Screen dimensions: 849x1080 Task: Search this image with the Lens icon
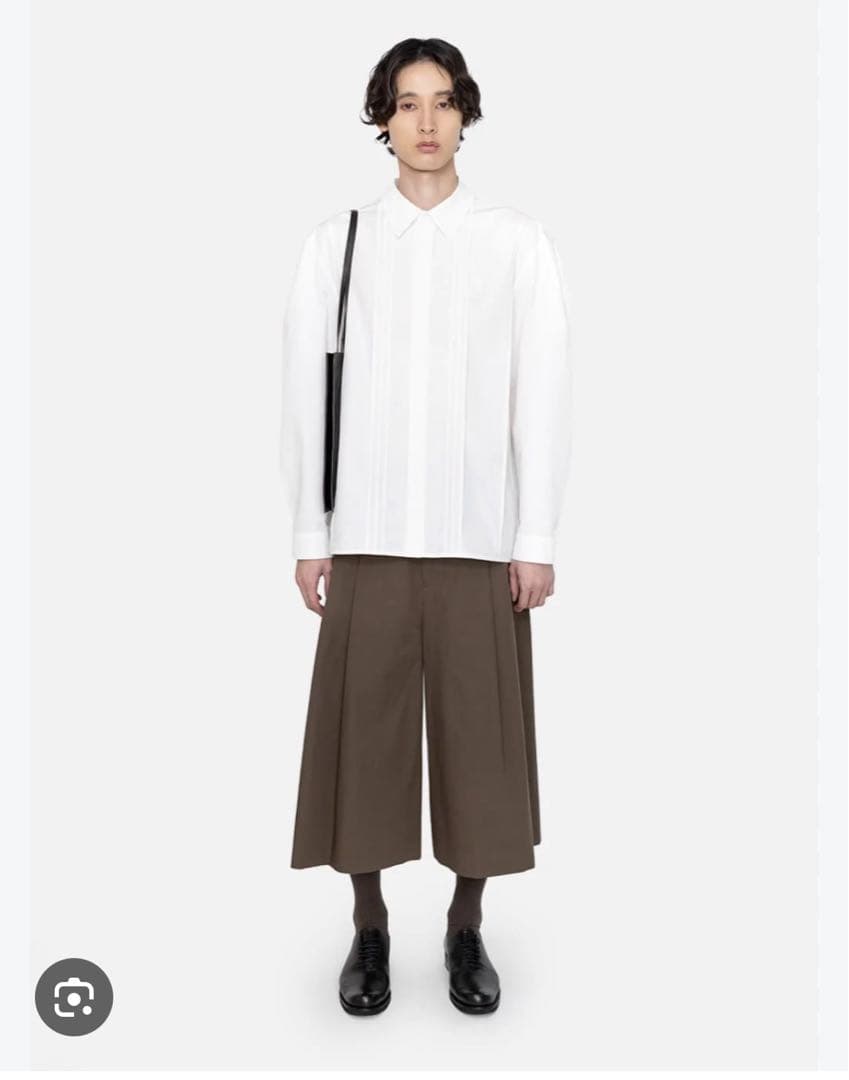click(x=74, y=997)
